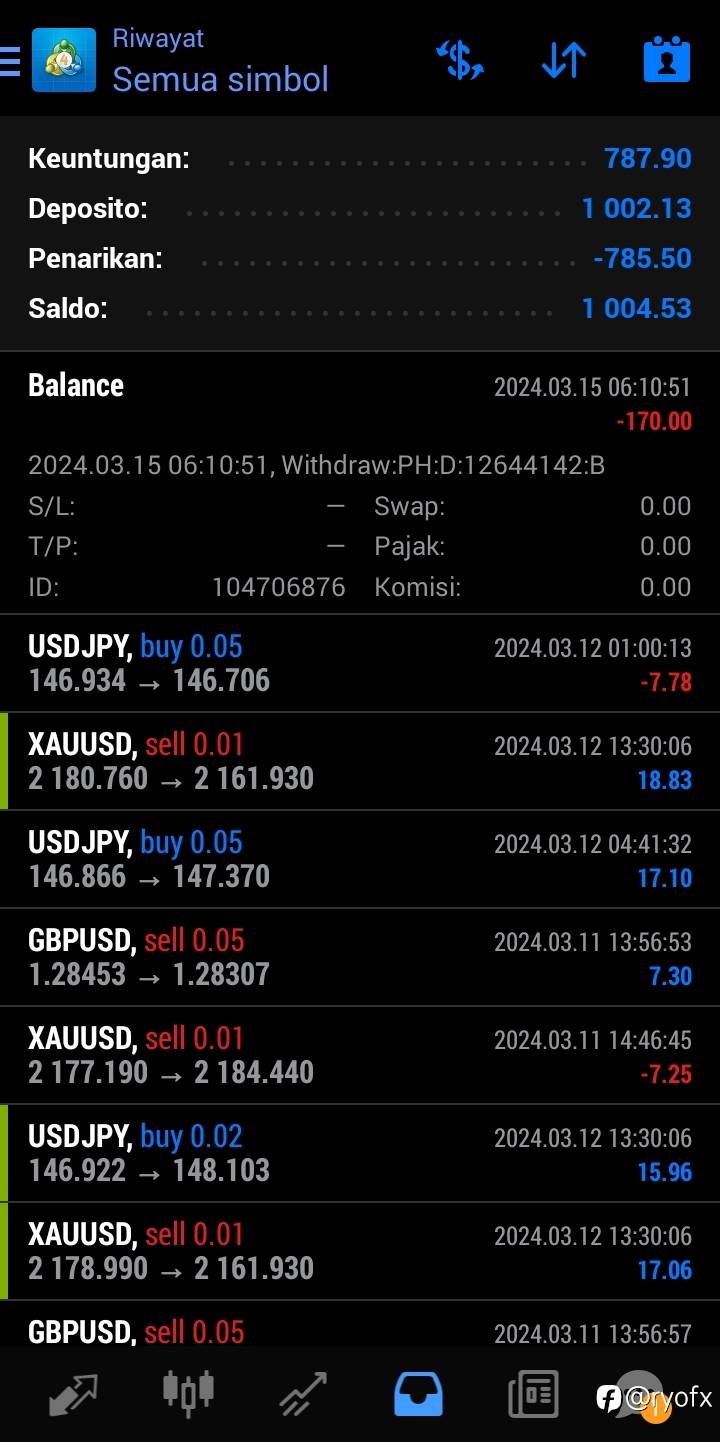This screenshot has width=720, height=1442.
Task: Expand USDJPY buy 0.05 trade with -7.78
Action: (360, 664)
